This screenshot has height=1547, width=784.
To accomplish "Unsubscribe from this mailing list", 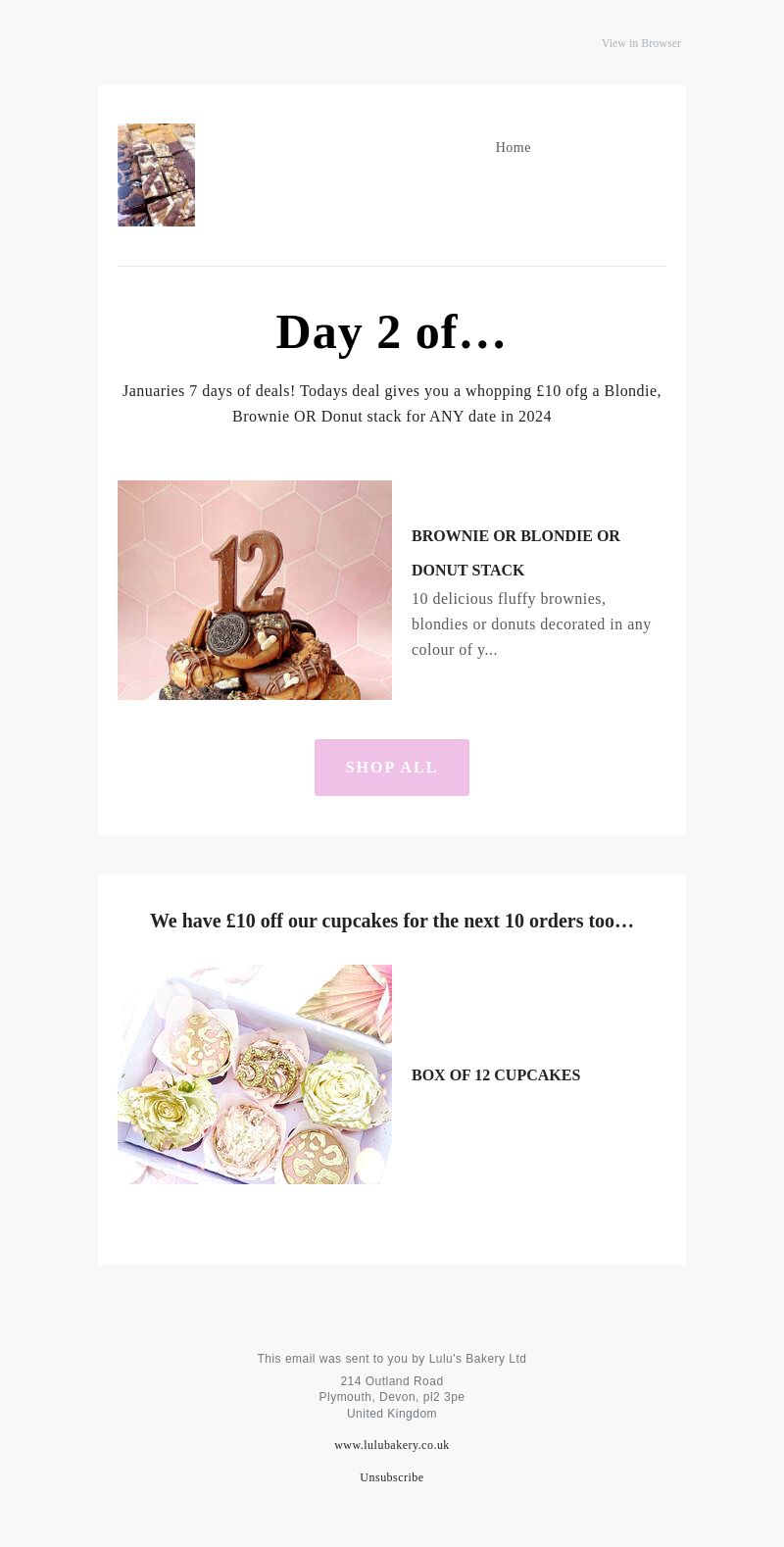I will 392,1477.
